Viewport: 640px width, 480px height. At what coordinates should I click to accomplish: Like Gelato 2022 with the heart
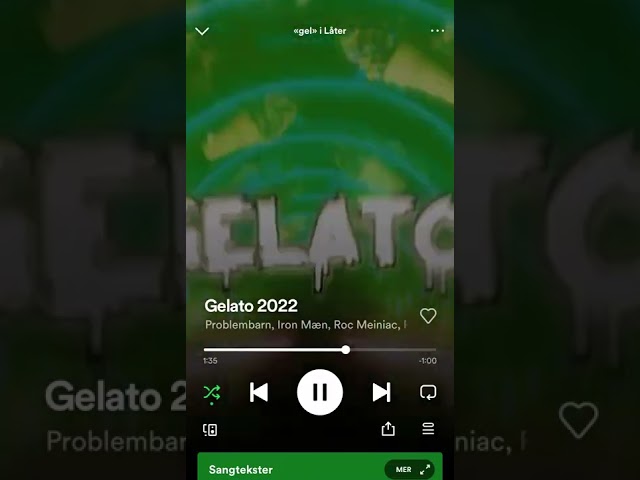click(x=428, y=316)
